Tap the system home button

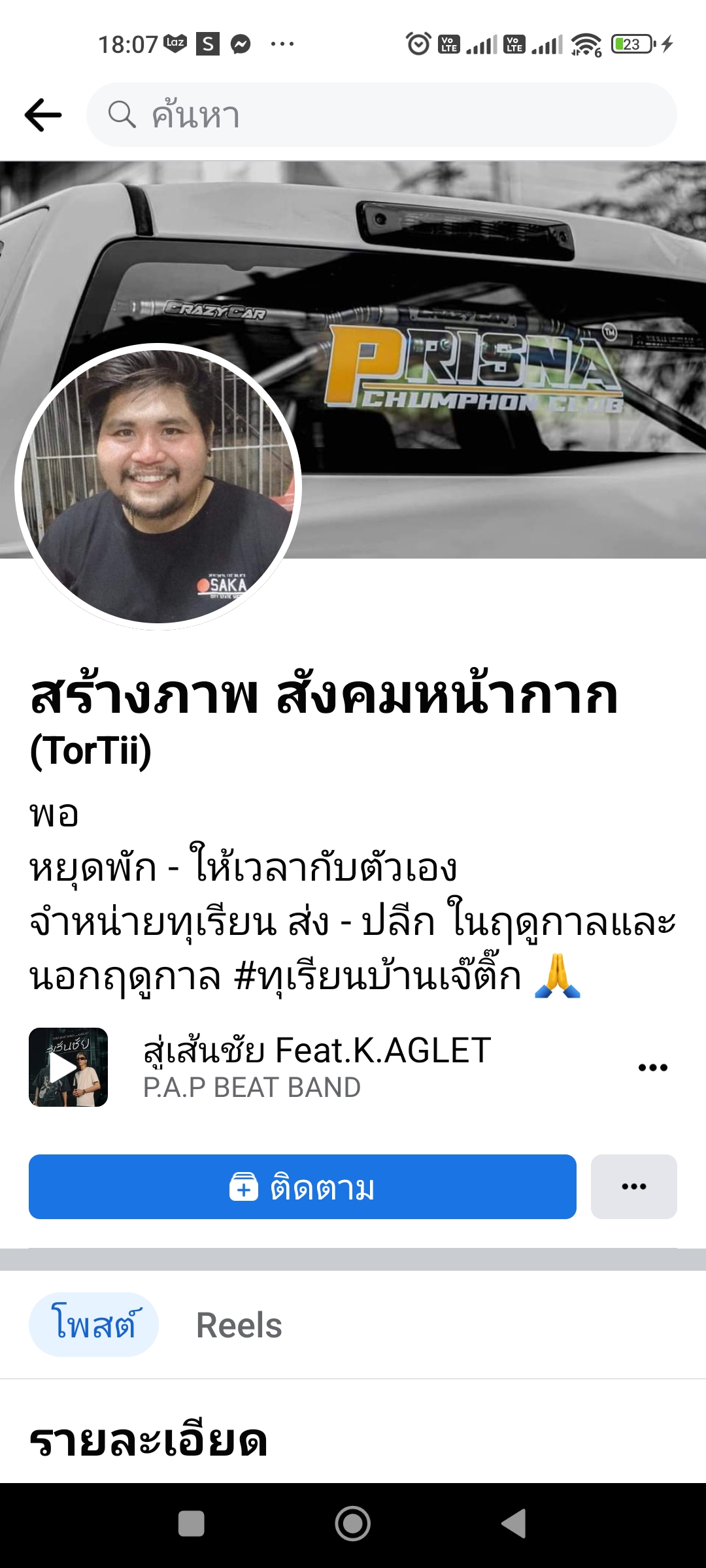[353, 1524]
